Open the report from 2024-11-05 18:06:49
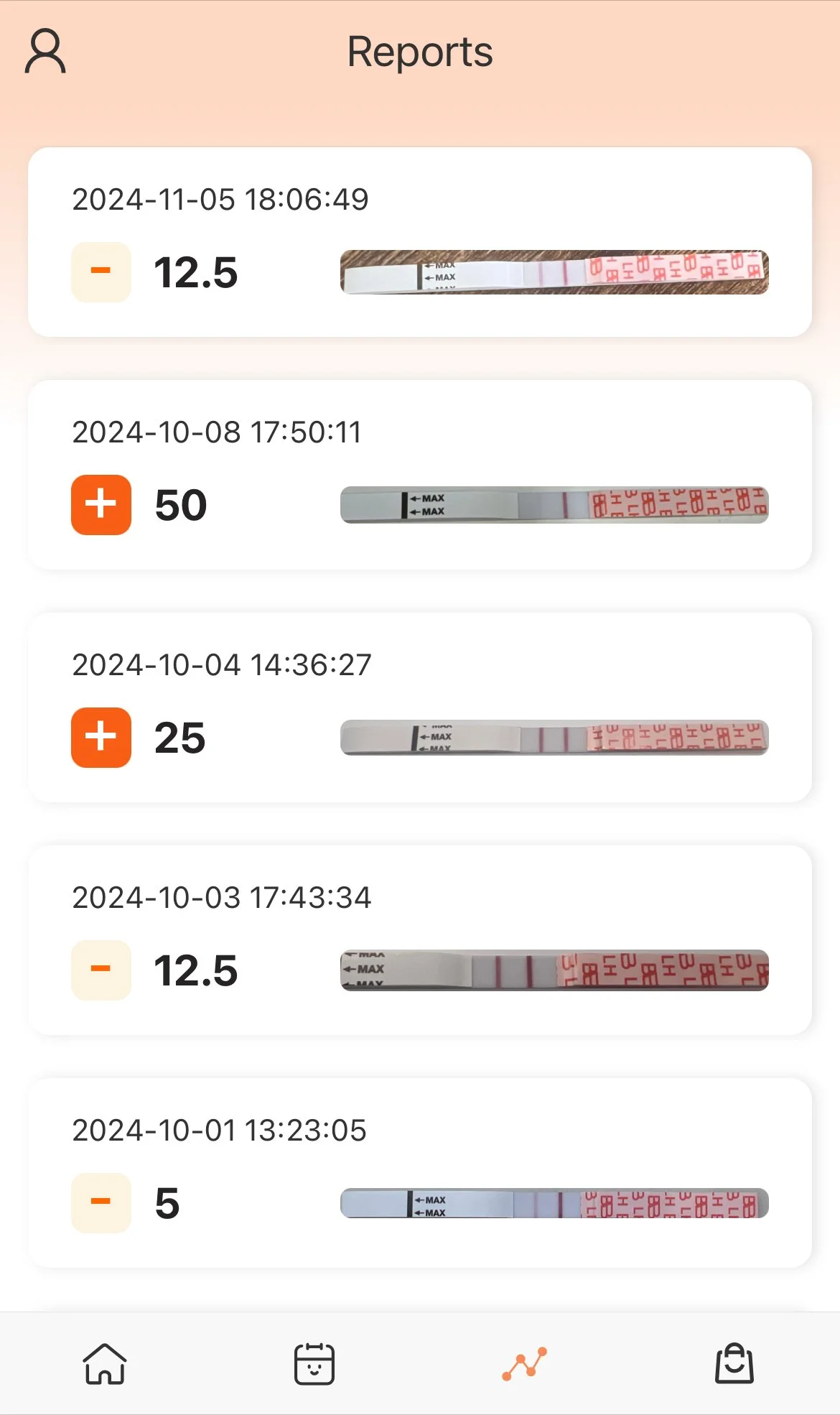 pyautogui.click(x=419, y=242)
